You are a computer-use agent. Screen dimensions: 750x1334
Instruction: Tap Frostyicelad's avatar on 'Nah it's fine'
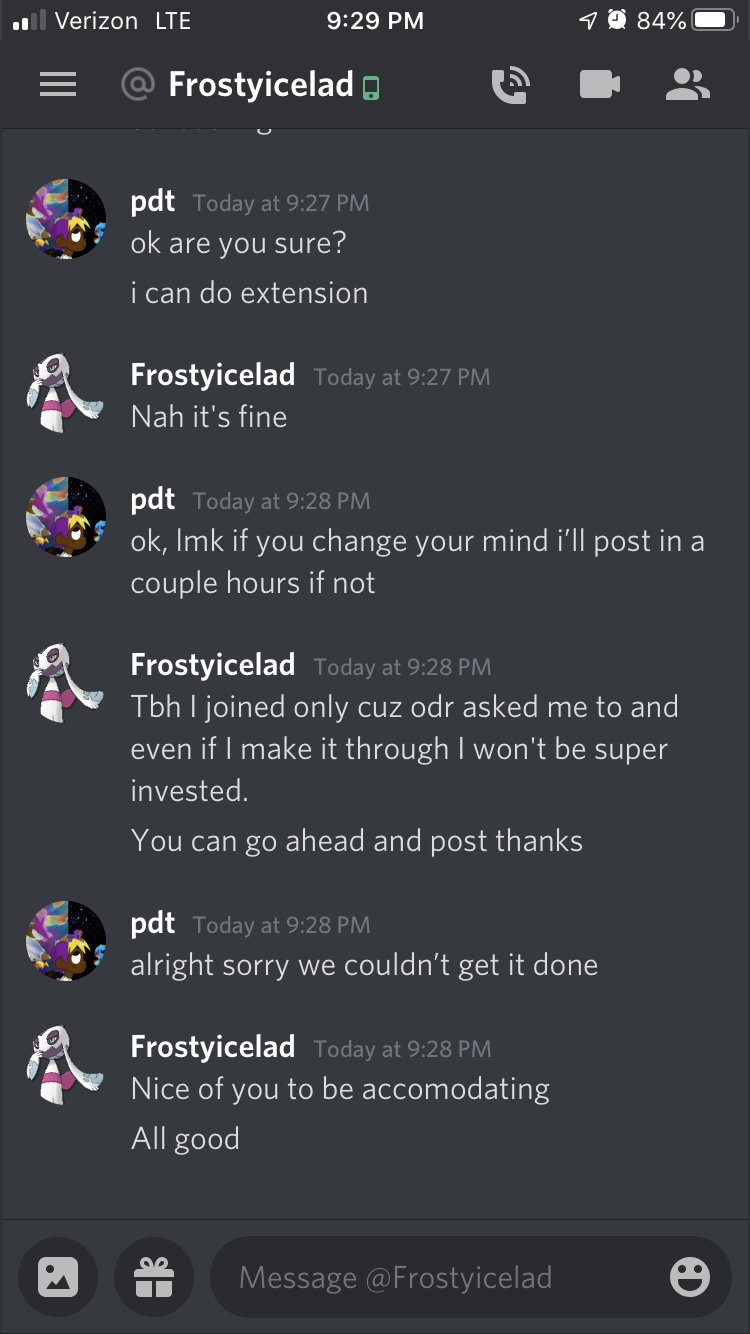point(66,393)
